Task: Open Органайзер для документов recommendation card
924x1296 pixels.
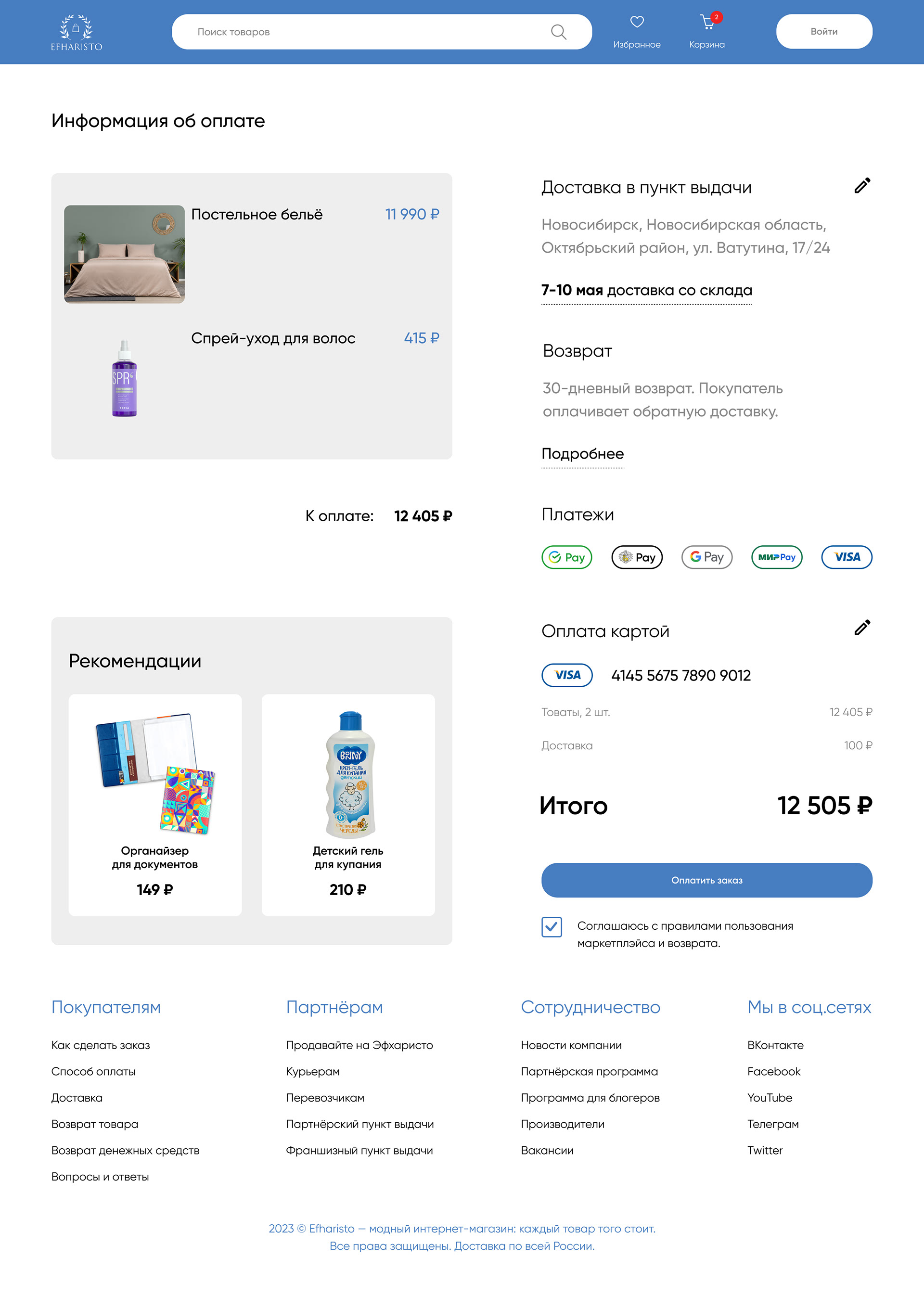Action: tap(155, 805)
